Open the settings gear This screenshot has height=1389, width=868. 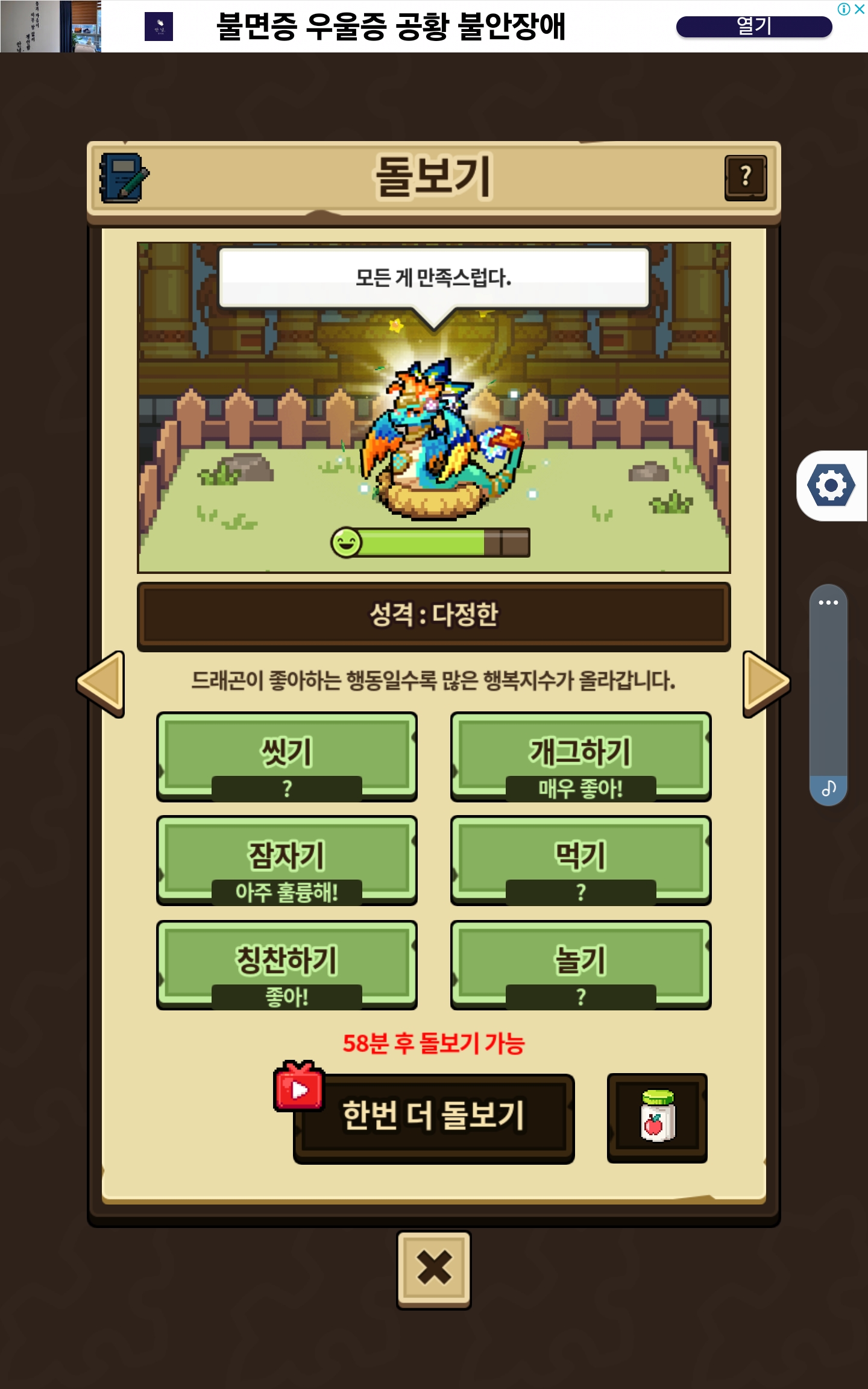831,485
